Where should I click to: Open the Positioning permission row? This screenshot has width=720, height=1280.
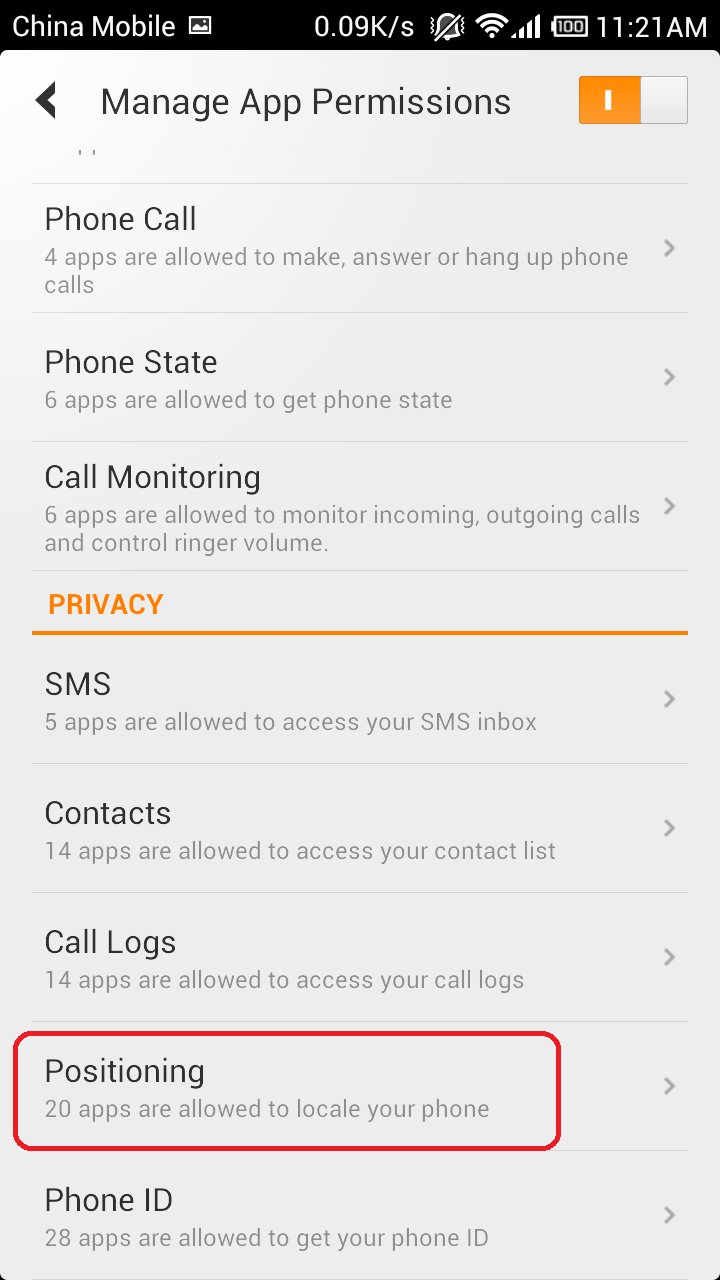pos(360,1087)
